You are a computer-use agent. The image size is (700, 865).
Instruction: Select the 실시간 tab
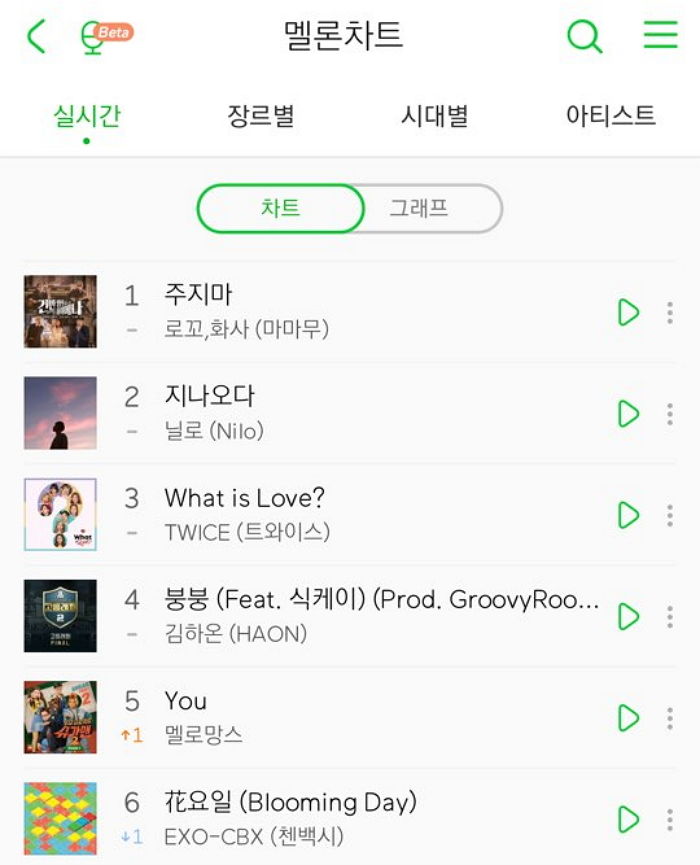(87, 116)
